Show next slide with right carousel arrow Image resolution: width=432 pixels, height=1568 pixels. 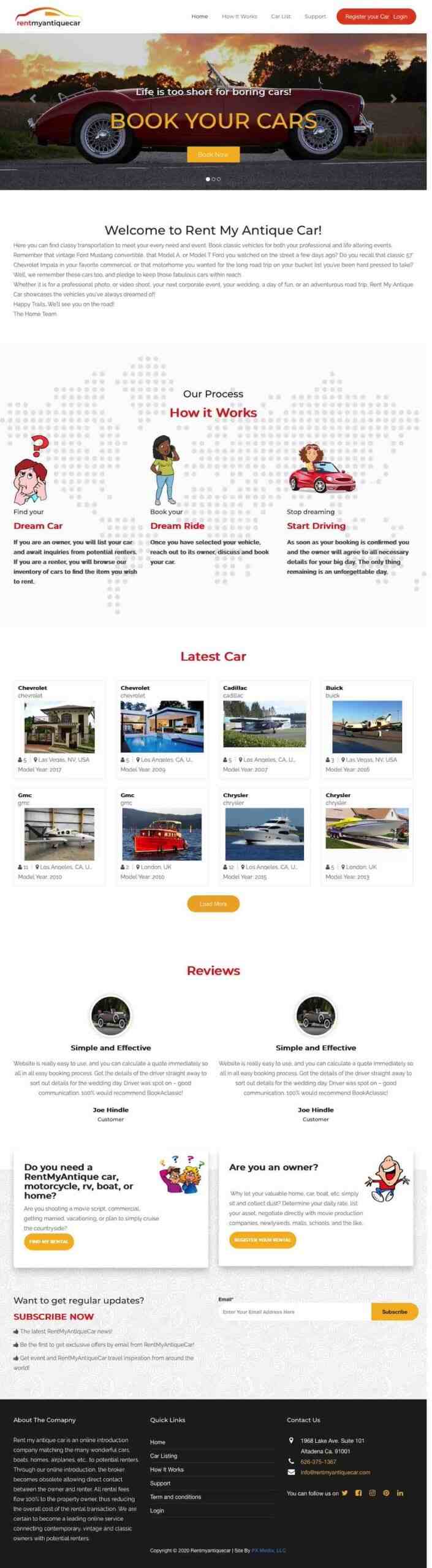393,98
